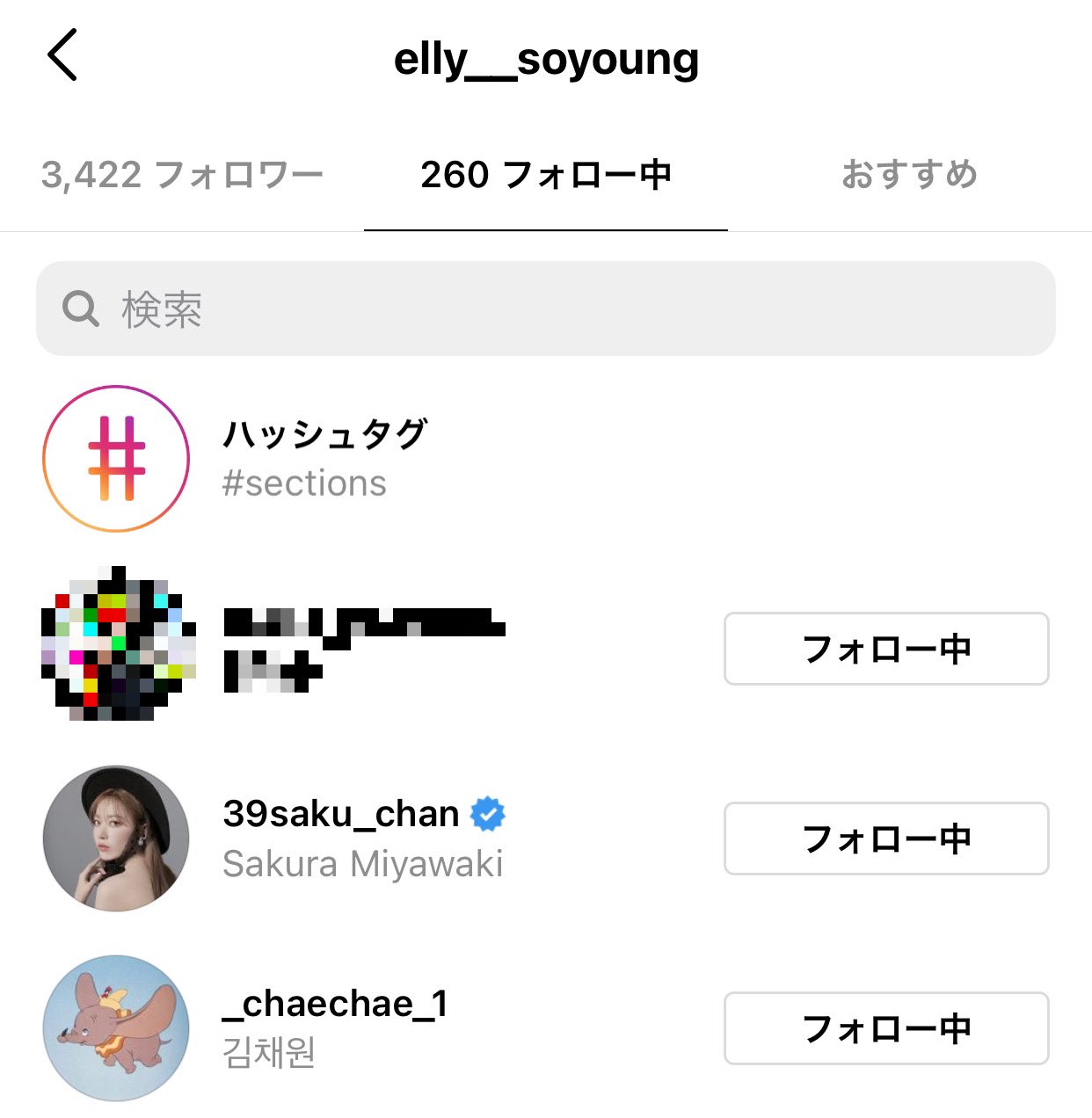1092x1118 pixels.
Task: Unfollow 39saku_chan via フォロー中 button
Action: pos(885,838)
